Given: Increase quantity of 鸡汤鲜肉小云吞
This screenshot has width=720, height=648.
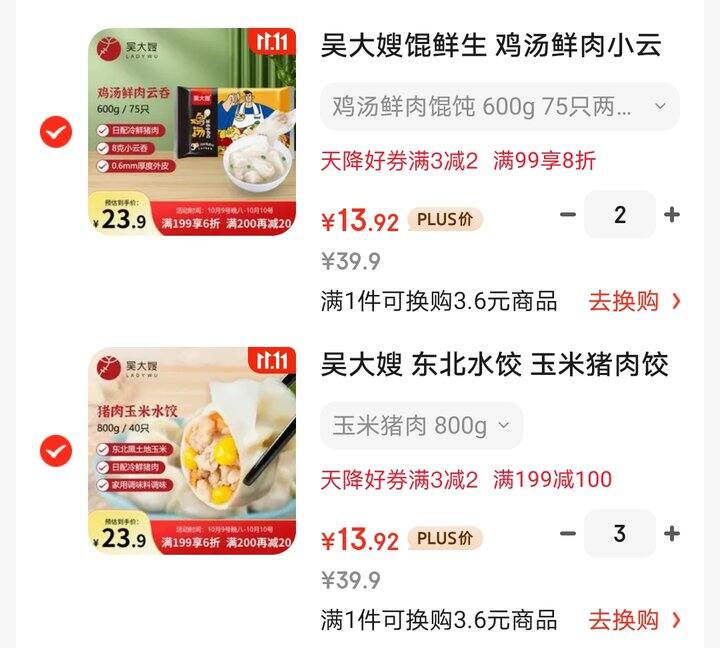Looking at the screenshot, I should pyautogui.click(x=672, y=215).
